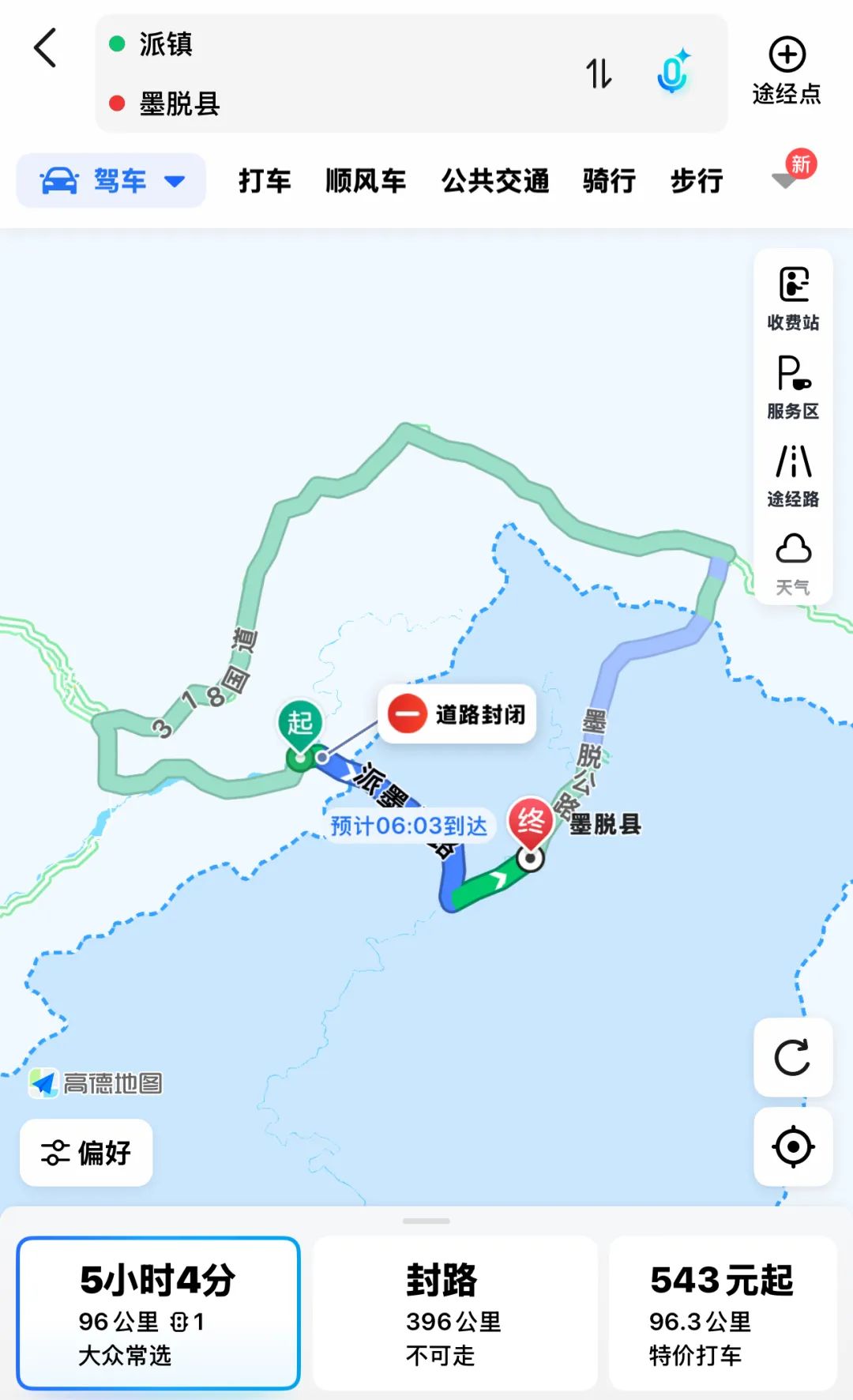The height and width of the screenshot is (1400, 853).
Task: Switch to the 骑行 tab
Action: (609, 181)
